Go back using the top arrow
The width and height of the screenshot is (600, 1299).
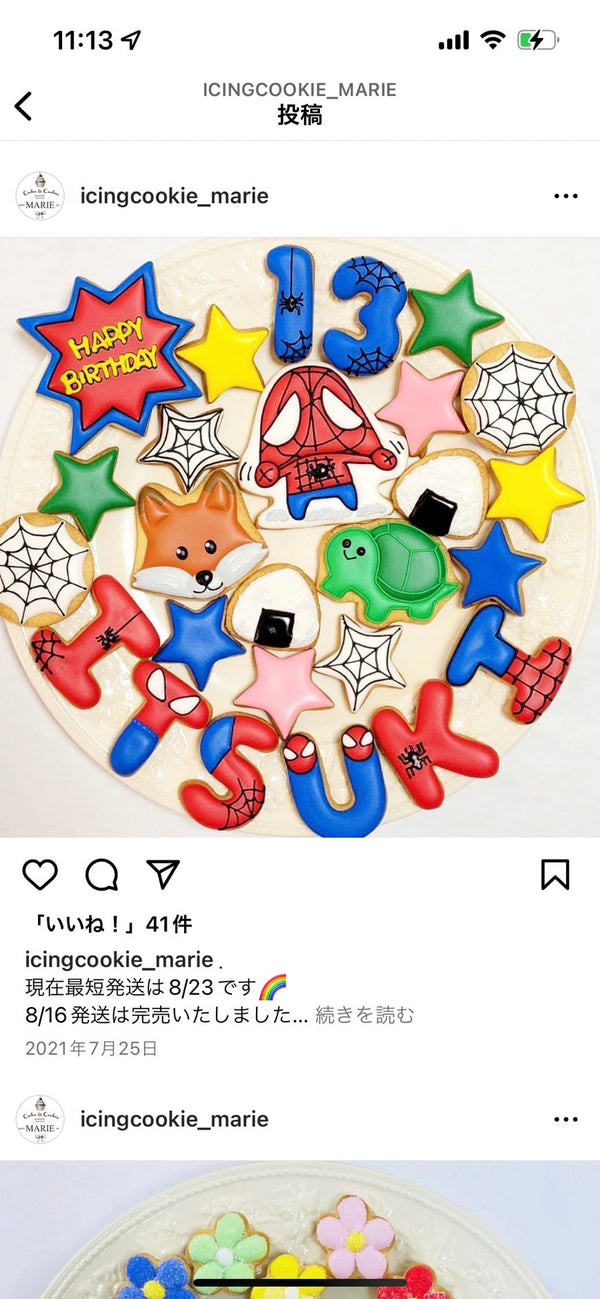coord(24,105)
